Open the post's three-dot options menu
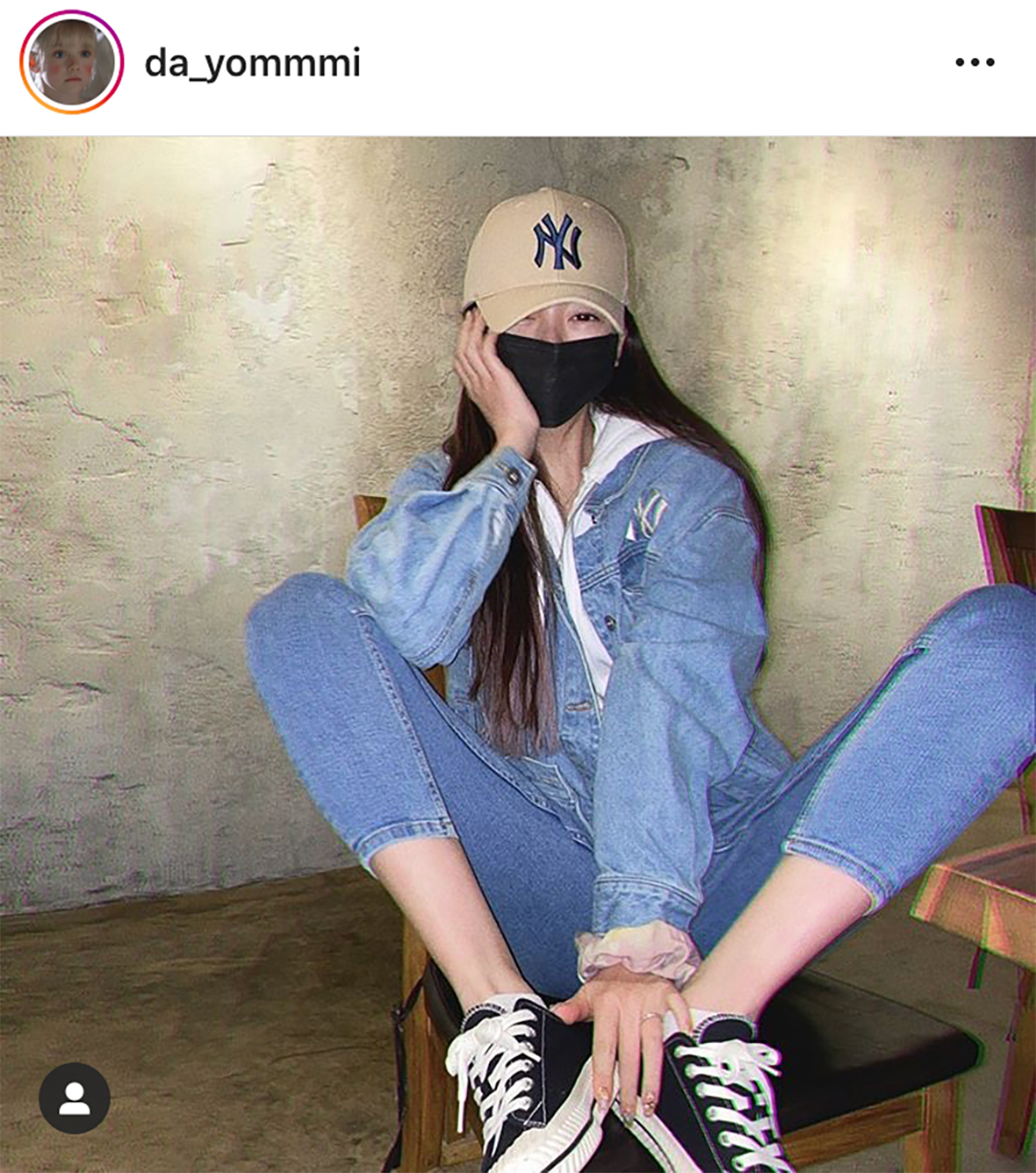The height and width of the screenshot is (1173, 1036). tap(974, 62)
